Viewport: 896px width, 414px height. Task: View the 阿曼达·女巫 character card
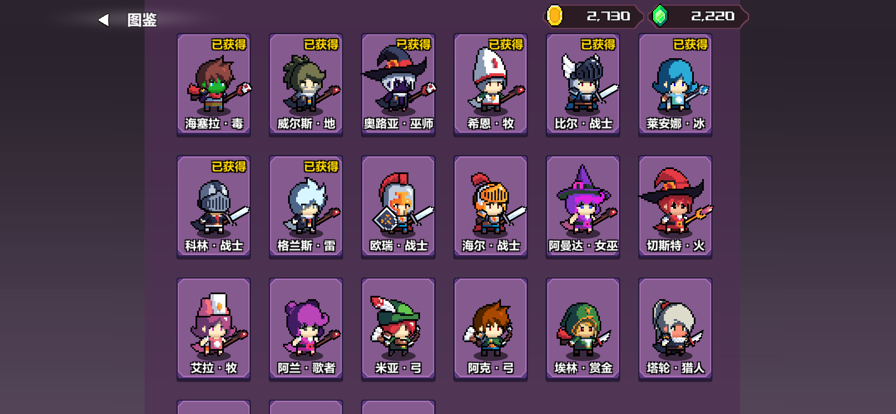click(x=583, y=207)
